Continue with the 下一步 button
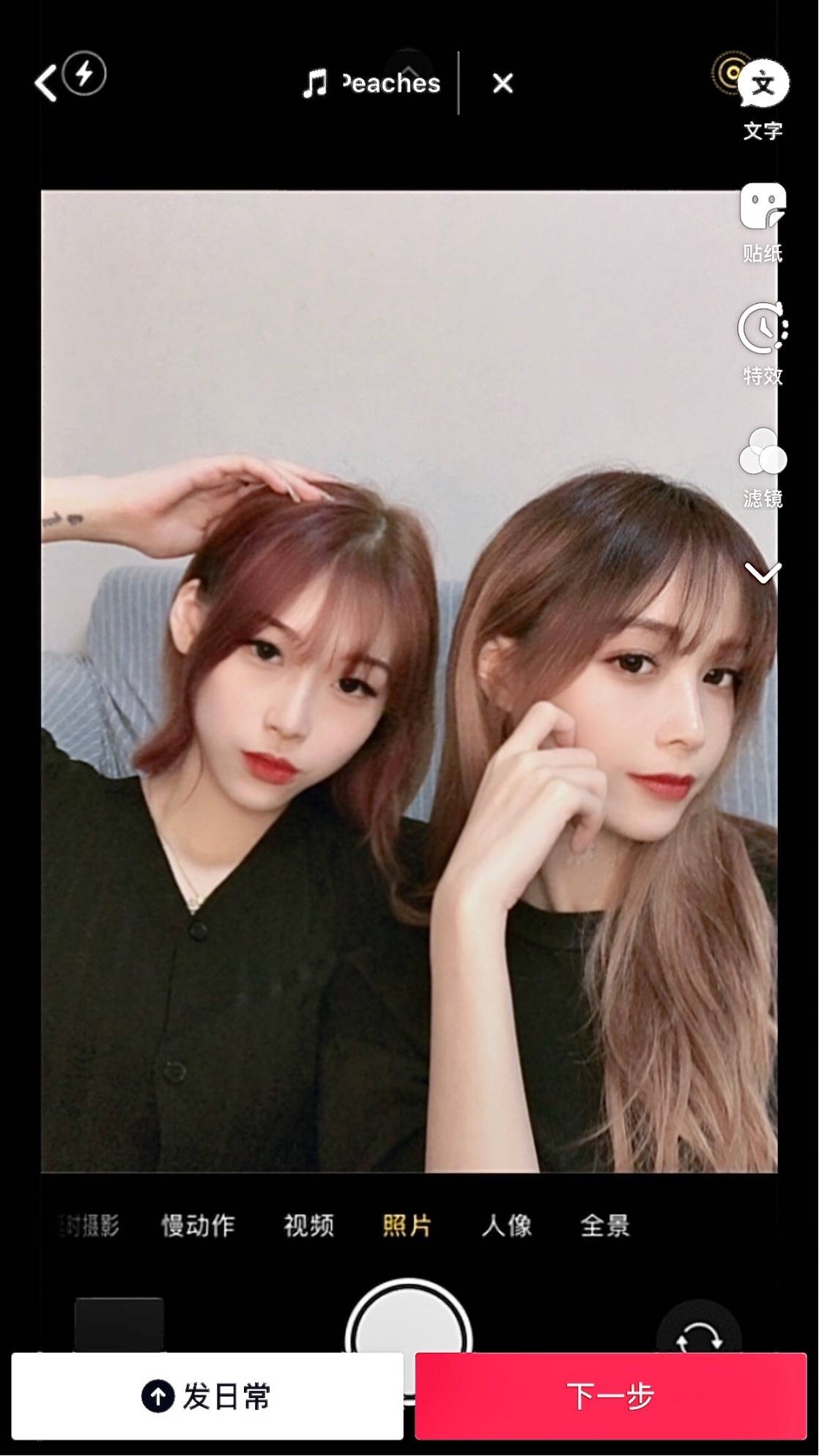 click(x=610, y=1396)
